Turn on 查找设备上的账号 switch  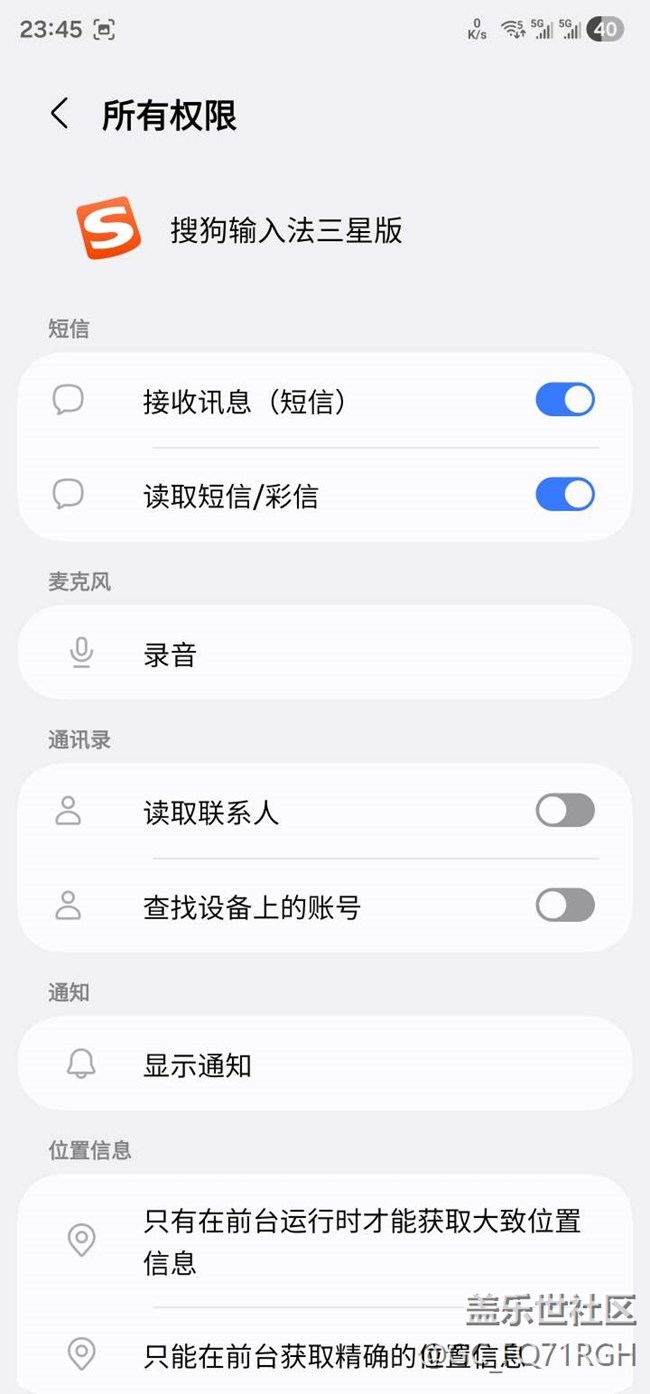tap(565, 906)
